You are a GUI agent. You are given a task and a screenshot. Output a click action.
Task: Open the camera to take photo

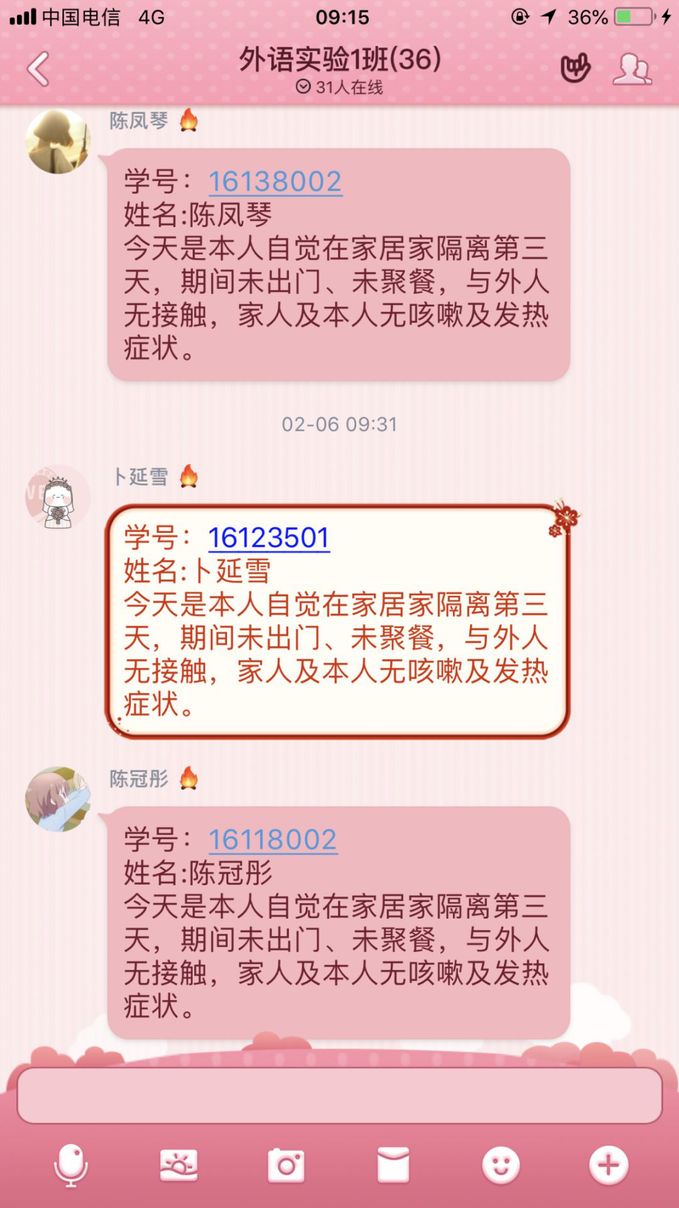[286, 1165]
